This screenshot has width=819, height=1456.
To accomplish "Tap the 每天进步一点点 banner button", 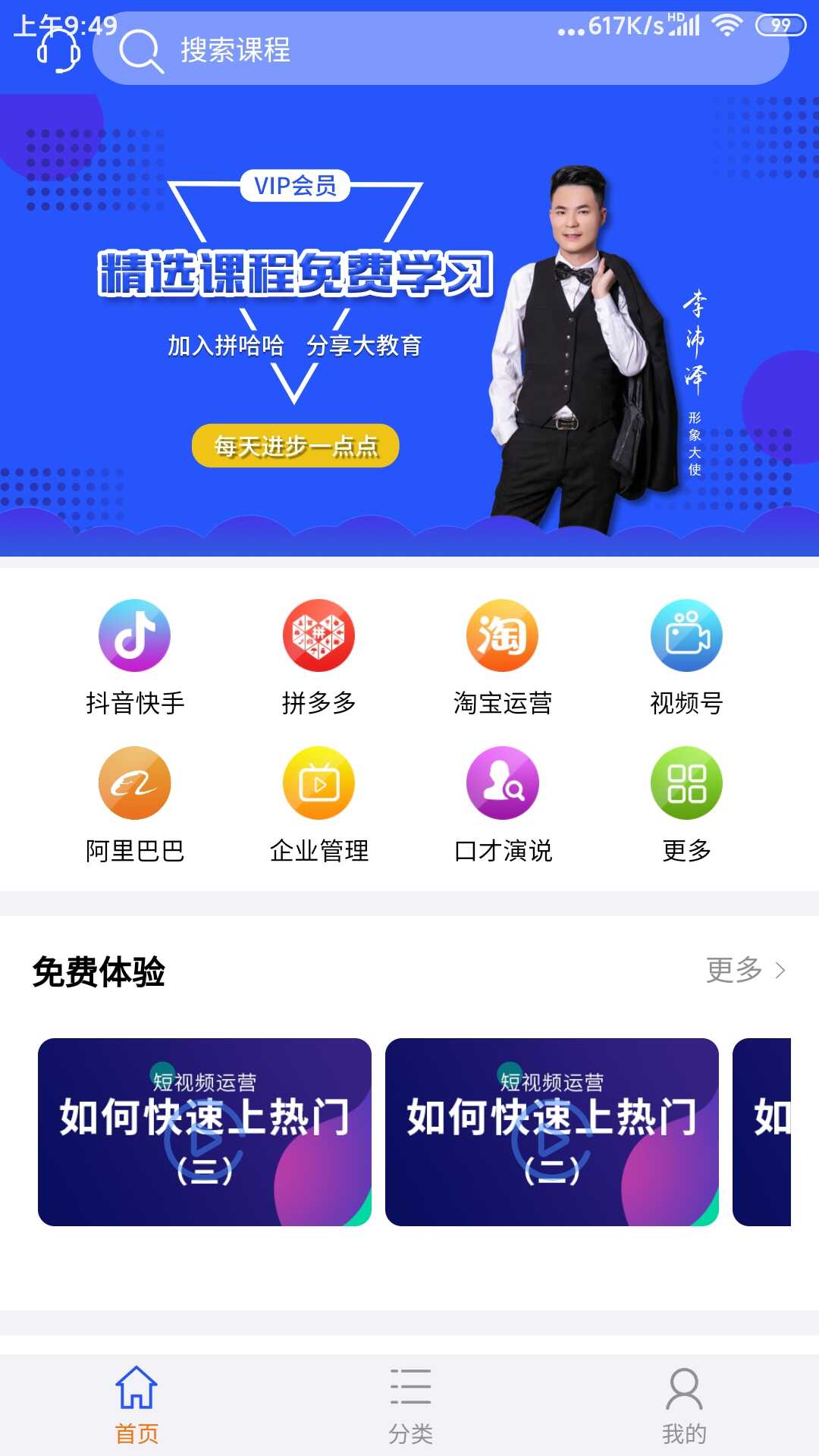I will pyautogui.click(x=294, y=447).
